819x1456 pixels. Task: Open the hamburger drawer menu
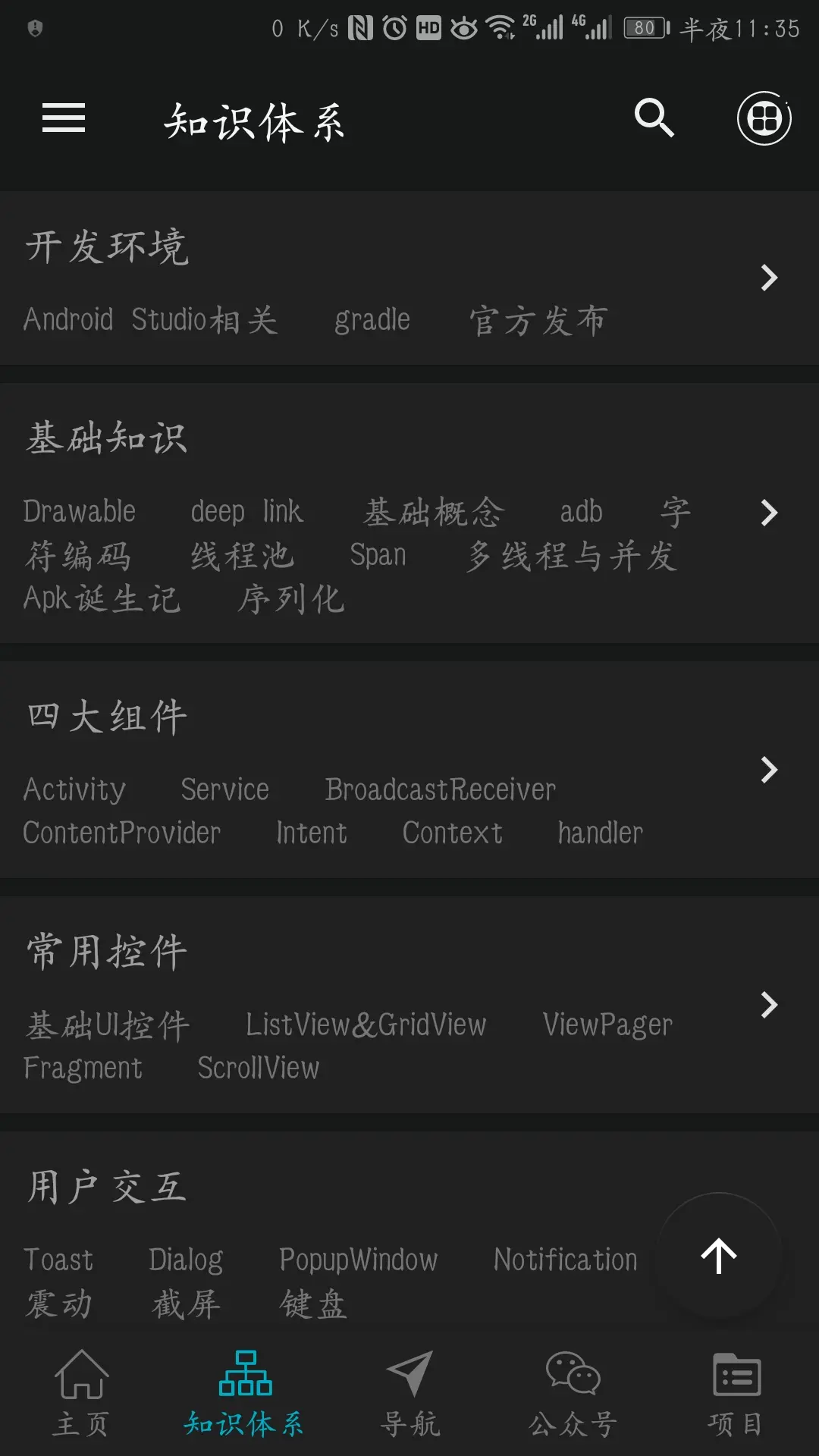coord(64,119)
